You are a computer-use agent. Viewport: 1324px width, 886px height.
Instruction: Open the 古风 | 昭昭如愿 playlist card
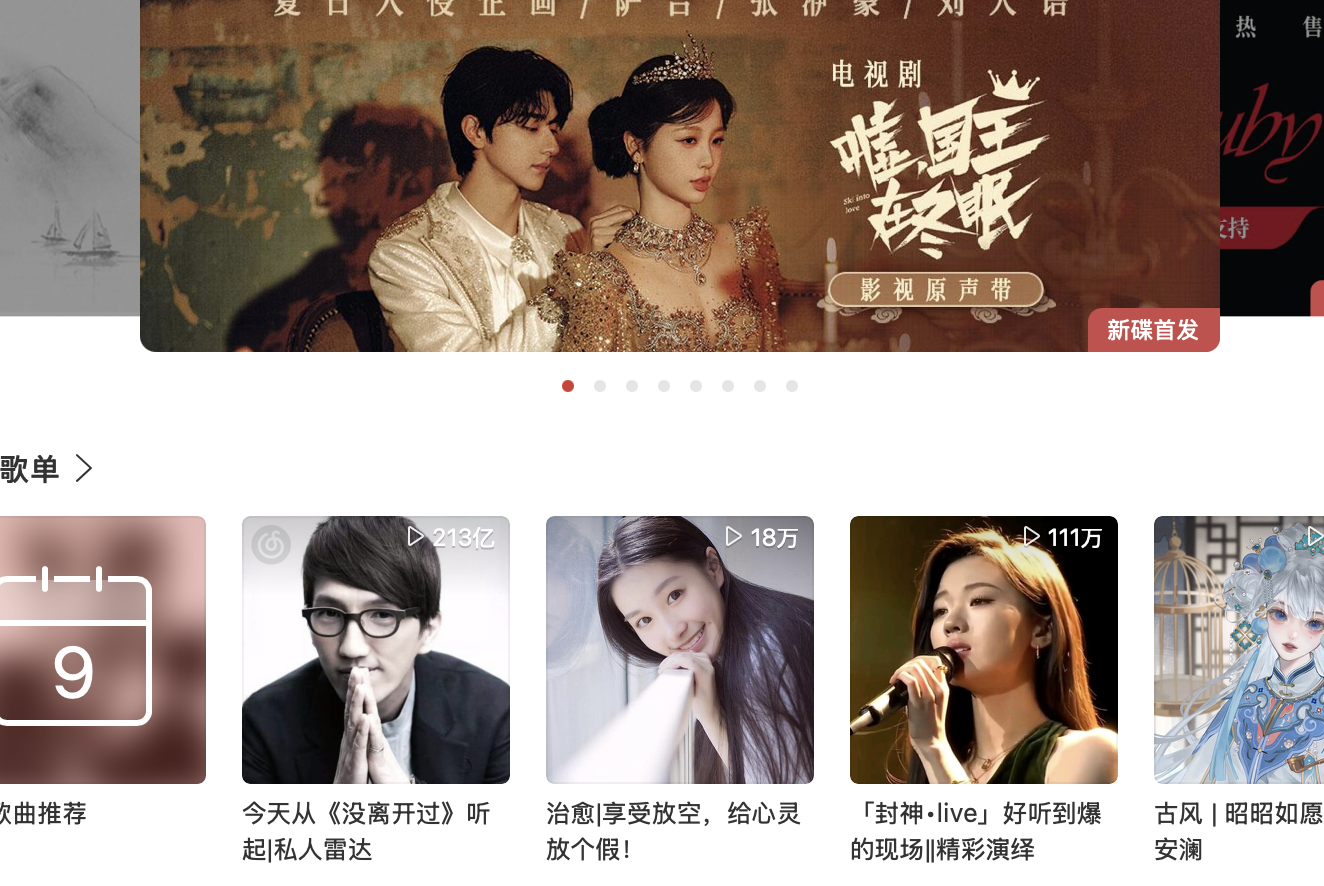click(x=1240, y=650)
